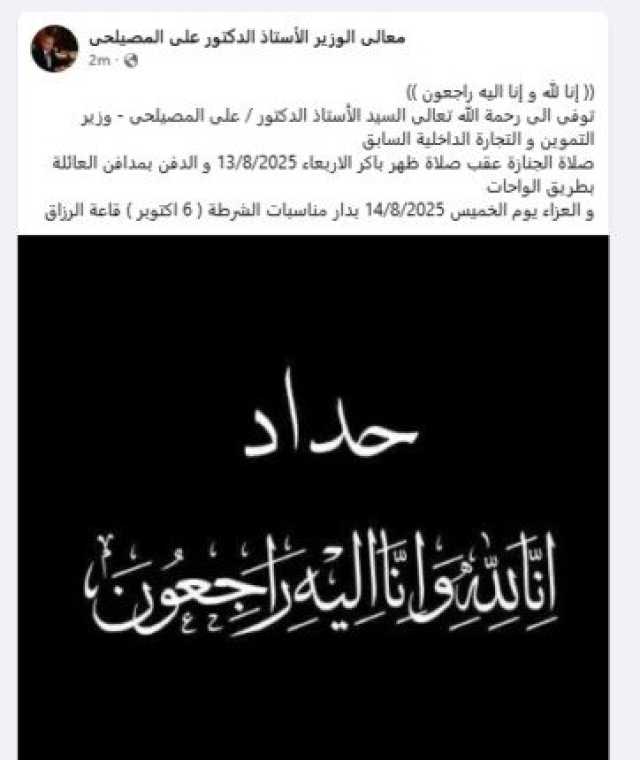Screen dimensions: 640x760
Task: Open the profile picture of the post author
Action: click(x=54, y=47)
